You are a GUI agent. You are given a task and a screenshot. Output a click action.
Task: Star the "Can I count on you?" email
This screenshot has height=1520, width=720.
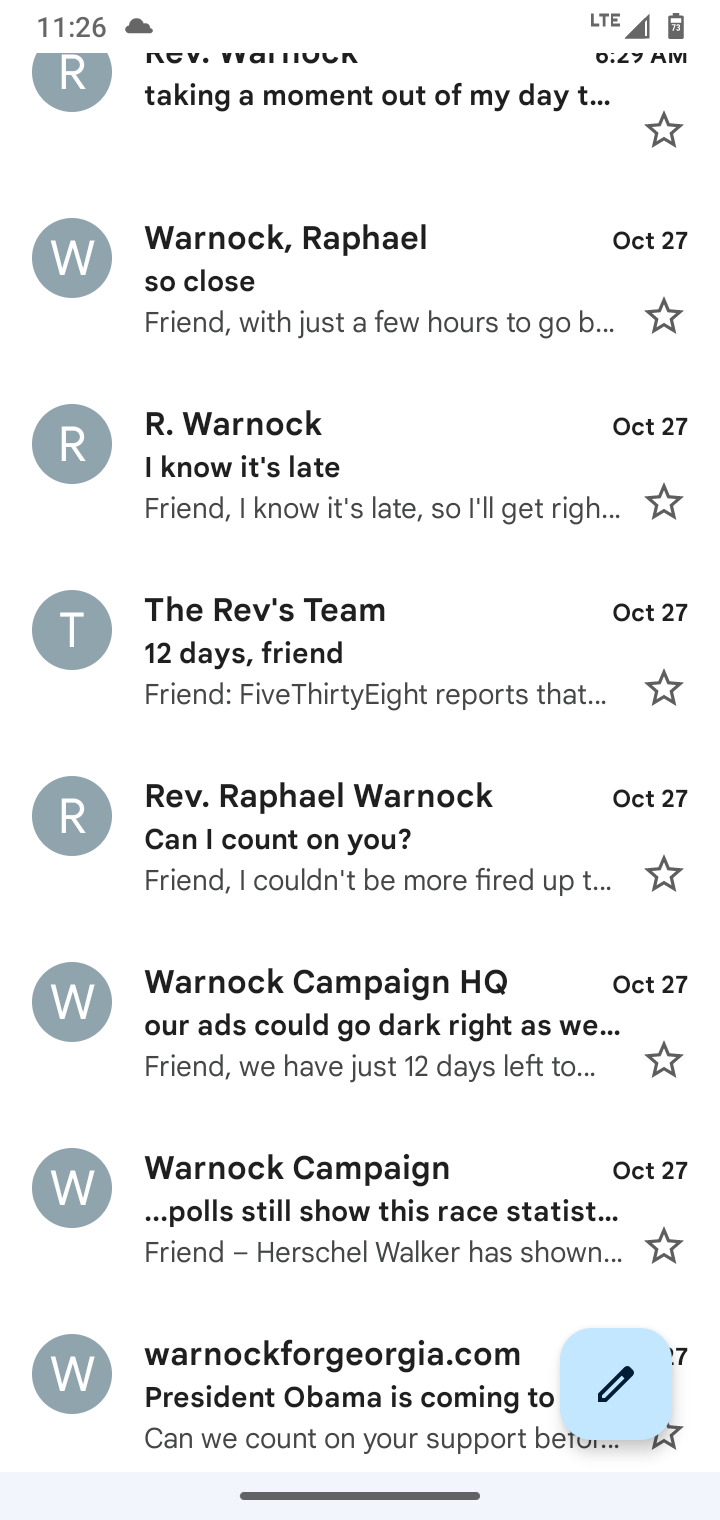[x=663, y=875]
